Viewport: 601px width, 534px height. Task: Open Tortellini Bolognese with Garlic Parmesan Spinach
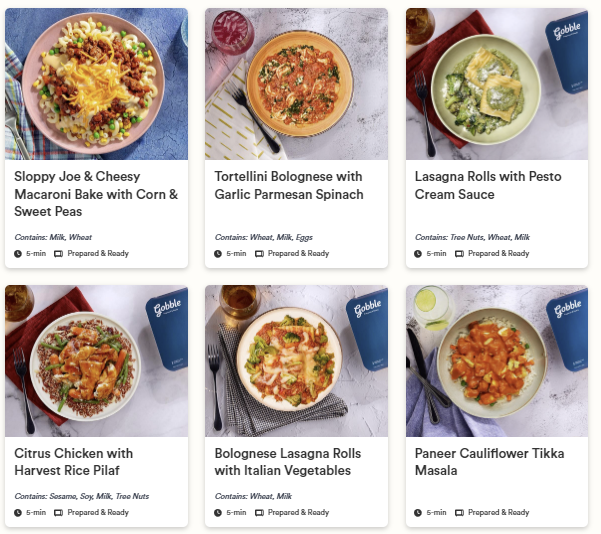click(x=289, y=185)
